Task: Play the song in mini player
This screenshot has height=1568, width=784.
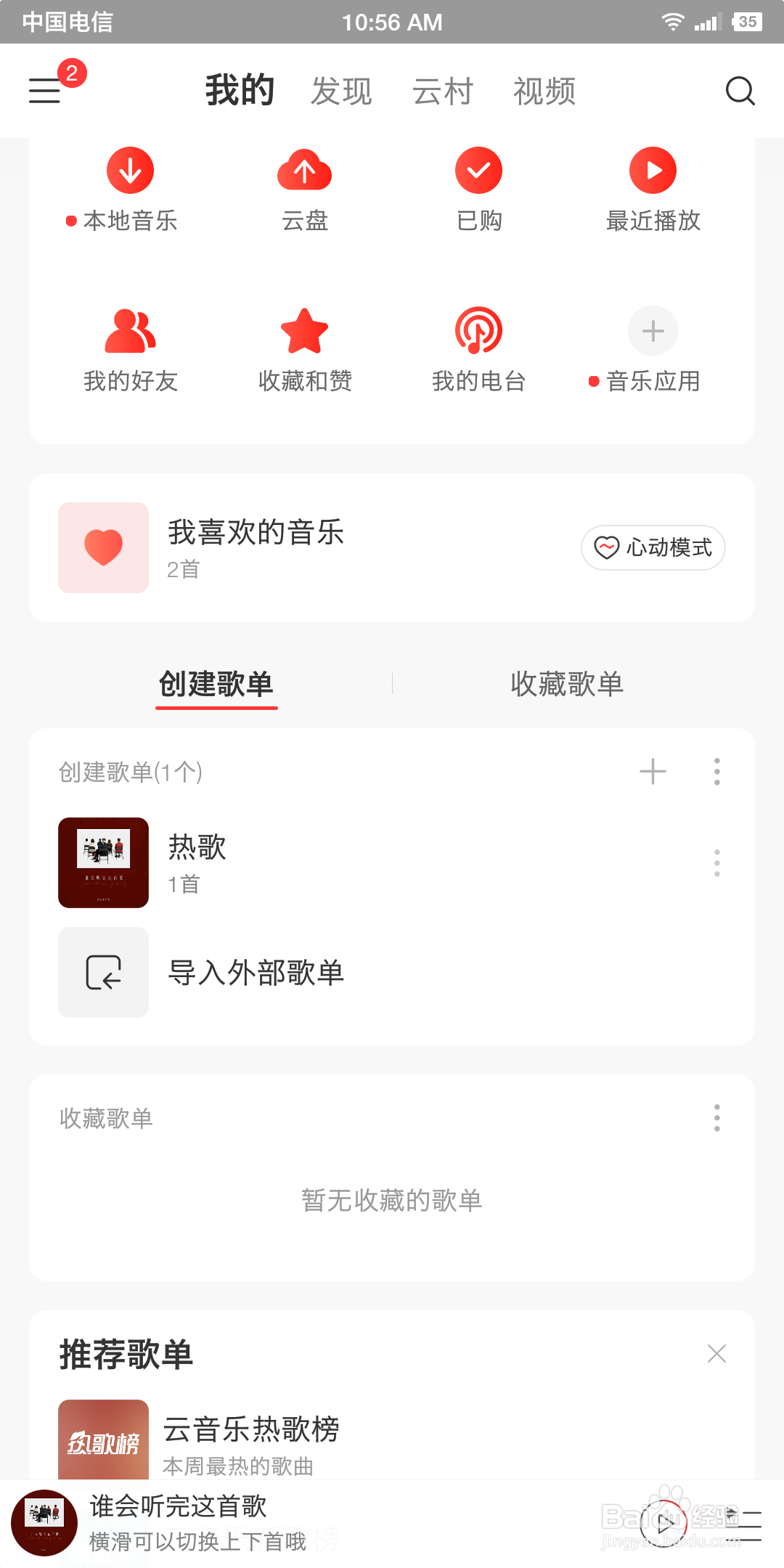Action: pos(663,1523)
